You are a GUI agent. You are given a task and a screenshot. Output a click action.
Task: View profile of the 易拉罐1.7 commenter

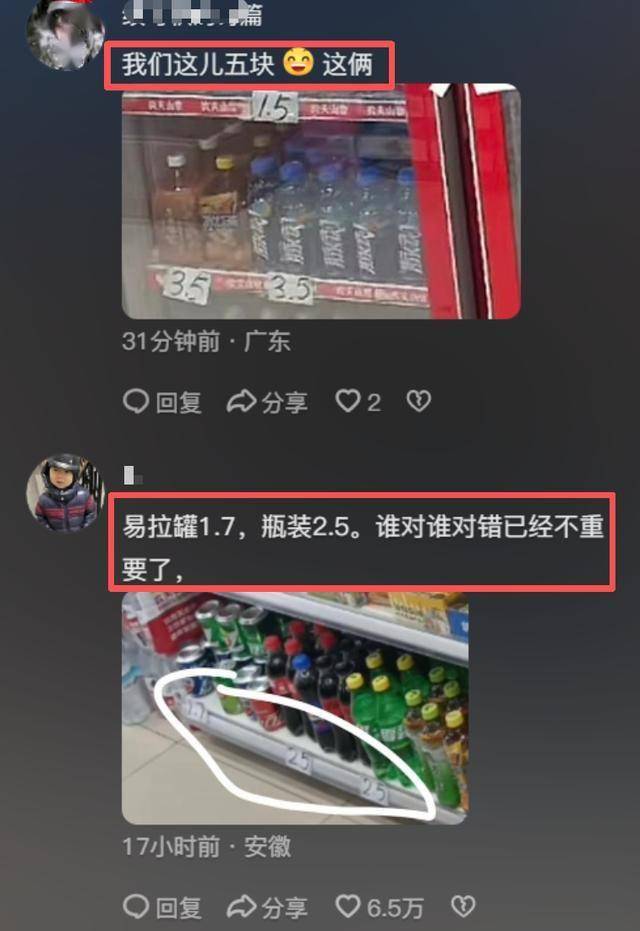[65, 492]
